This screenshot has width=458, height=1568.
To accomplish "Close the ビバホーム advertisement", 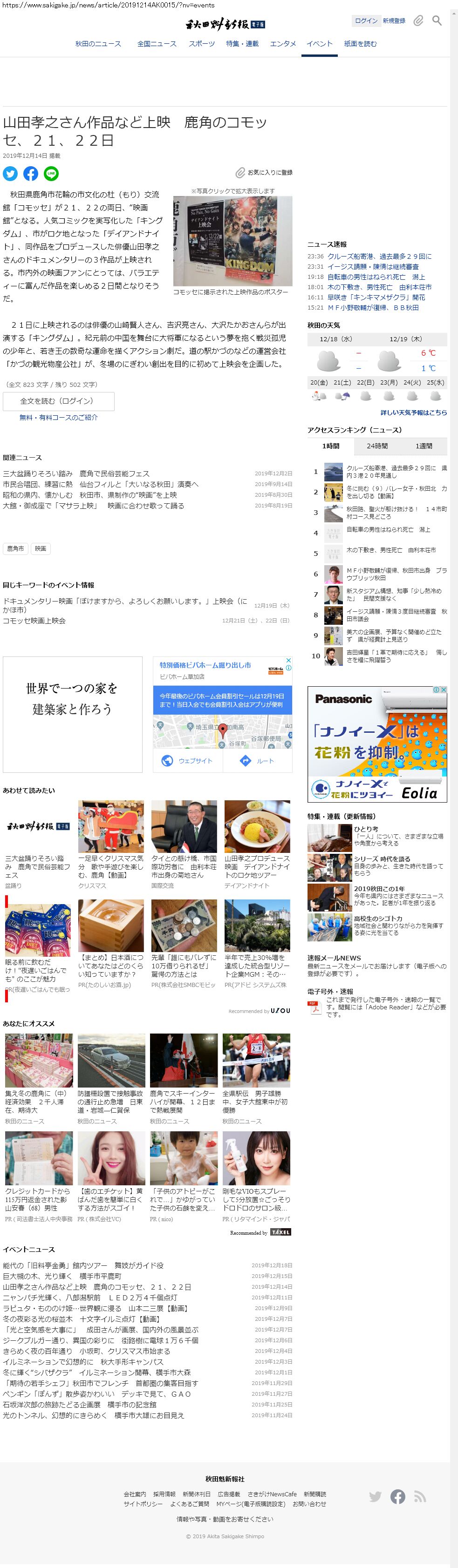I will tap(289, 660).
